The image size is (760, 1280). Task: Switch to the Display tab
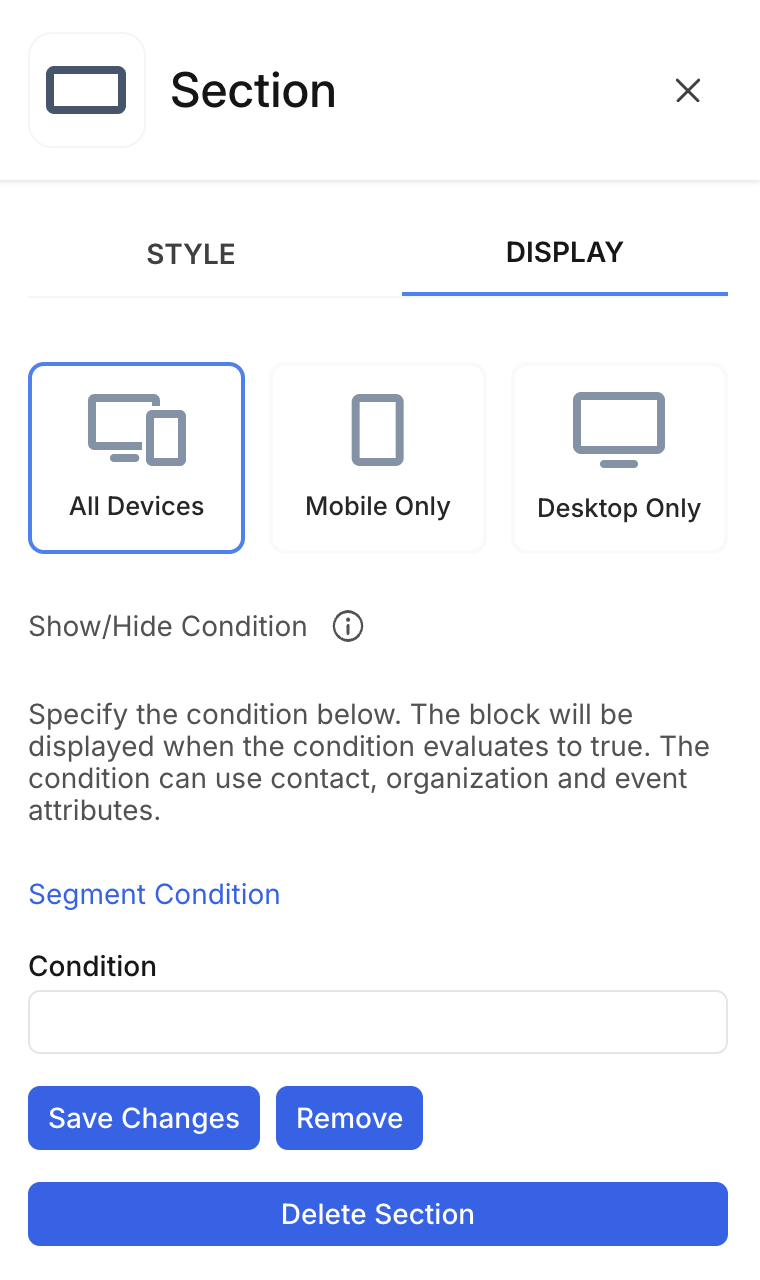(x=564, y=252)
